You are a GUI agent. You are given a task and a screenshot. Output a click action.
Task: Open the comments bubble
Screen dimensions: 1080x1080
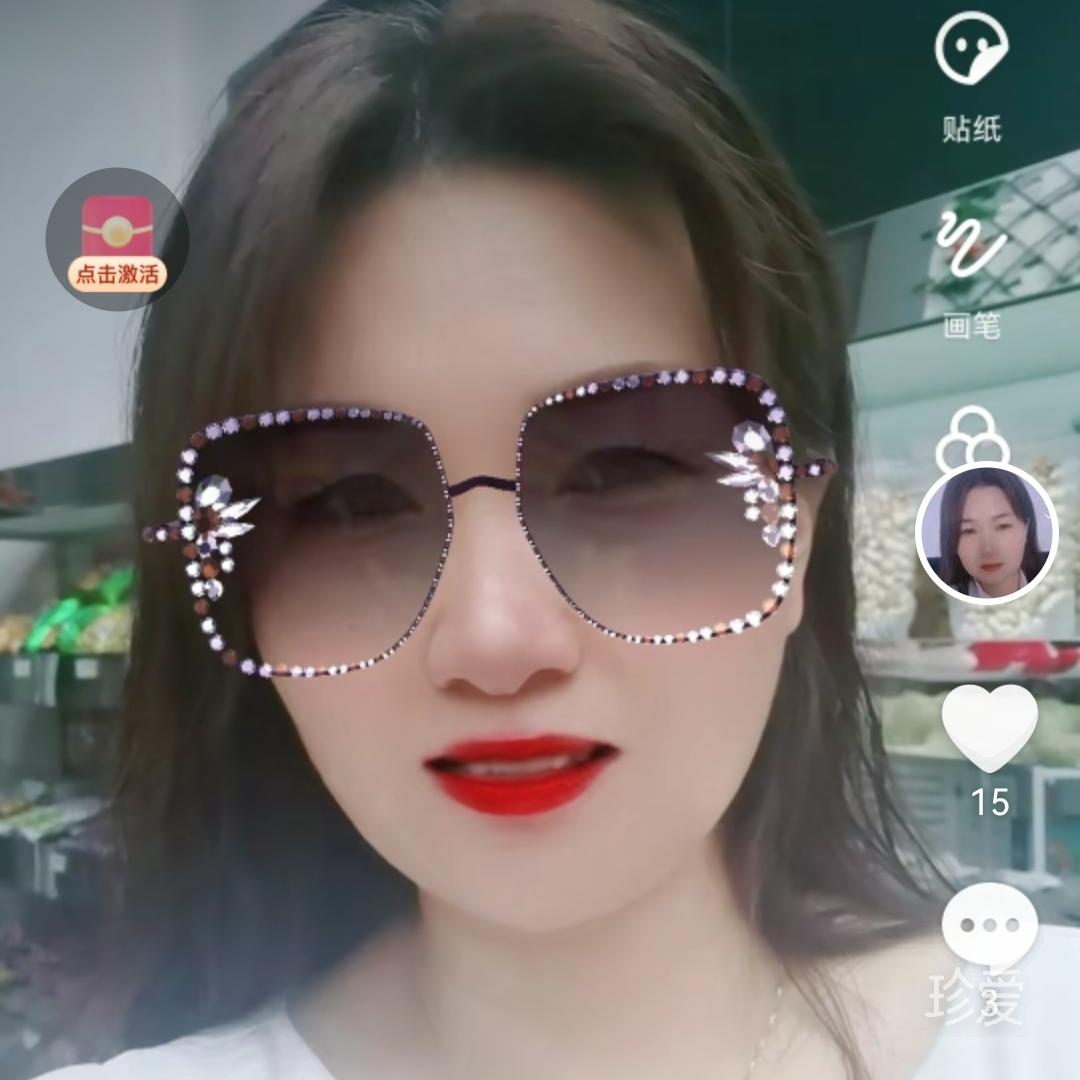(x=989, y=924)
